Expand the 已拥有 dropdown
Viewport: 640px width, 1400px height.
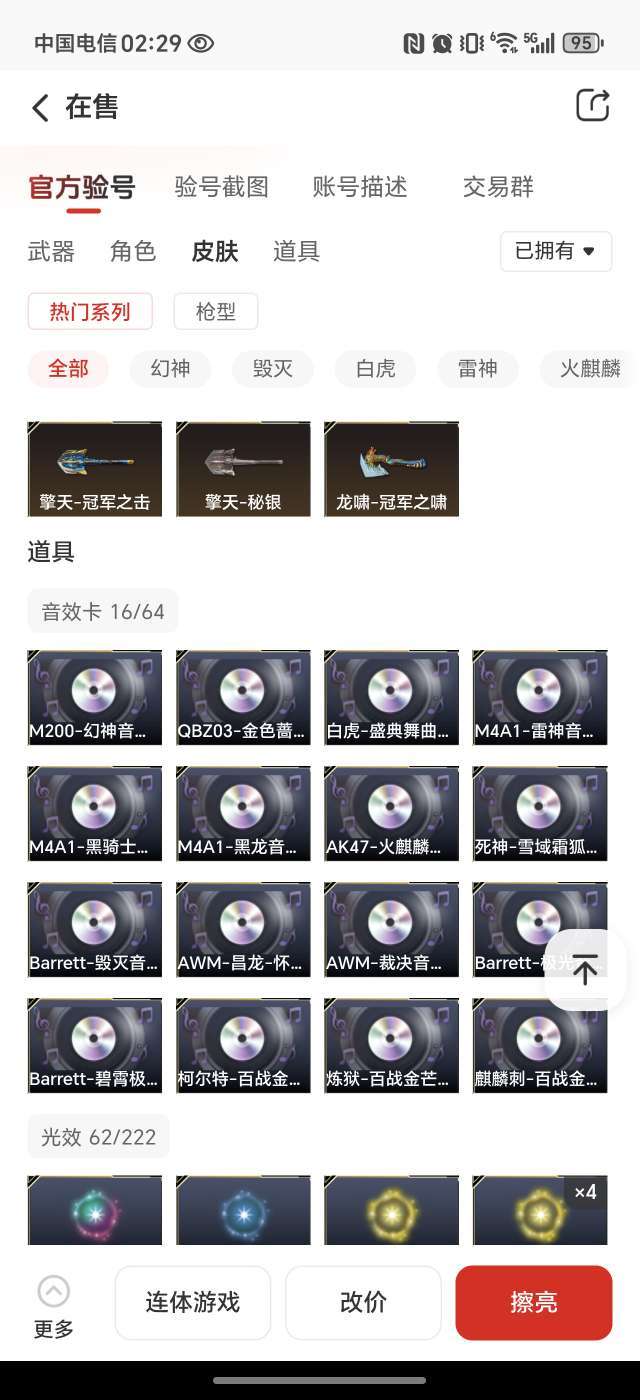pos(555,251)
